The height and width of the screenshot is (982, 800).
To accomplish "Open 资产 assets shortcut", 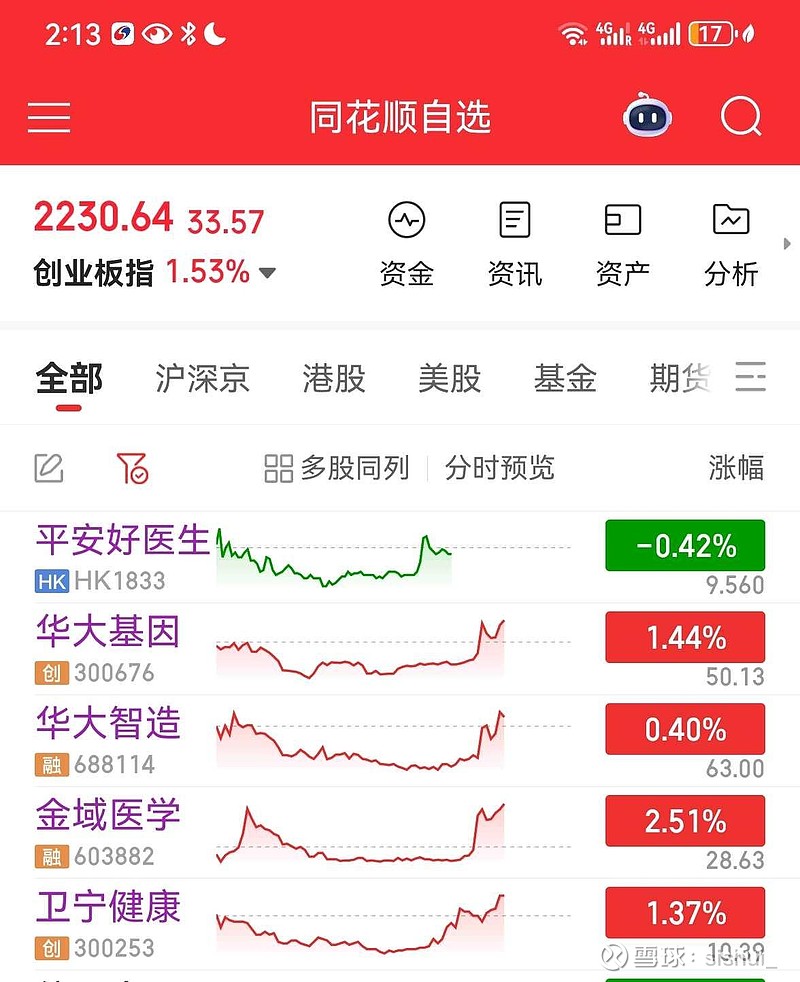I will (623, 244).
